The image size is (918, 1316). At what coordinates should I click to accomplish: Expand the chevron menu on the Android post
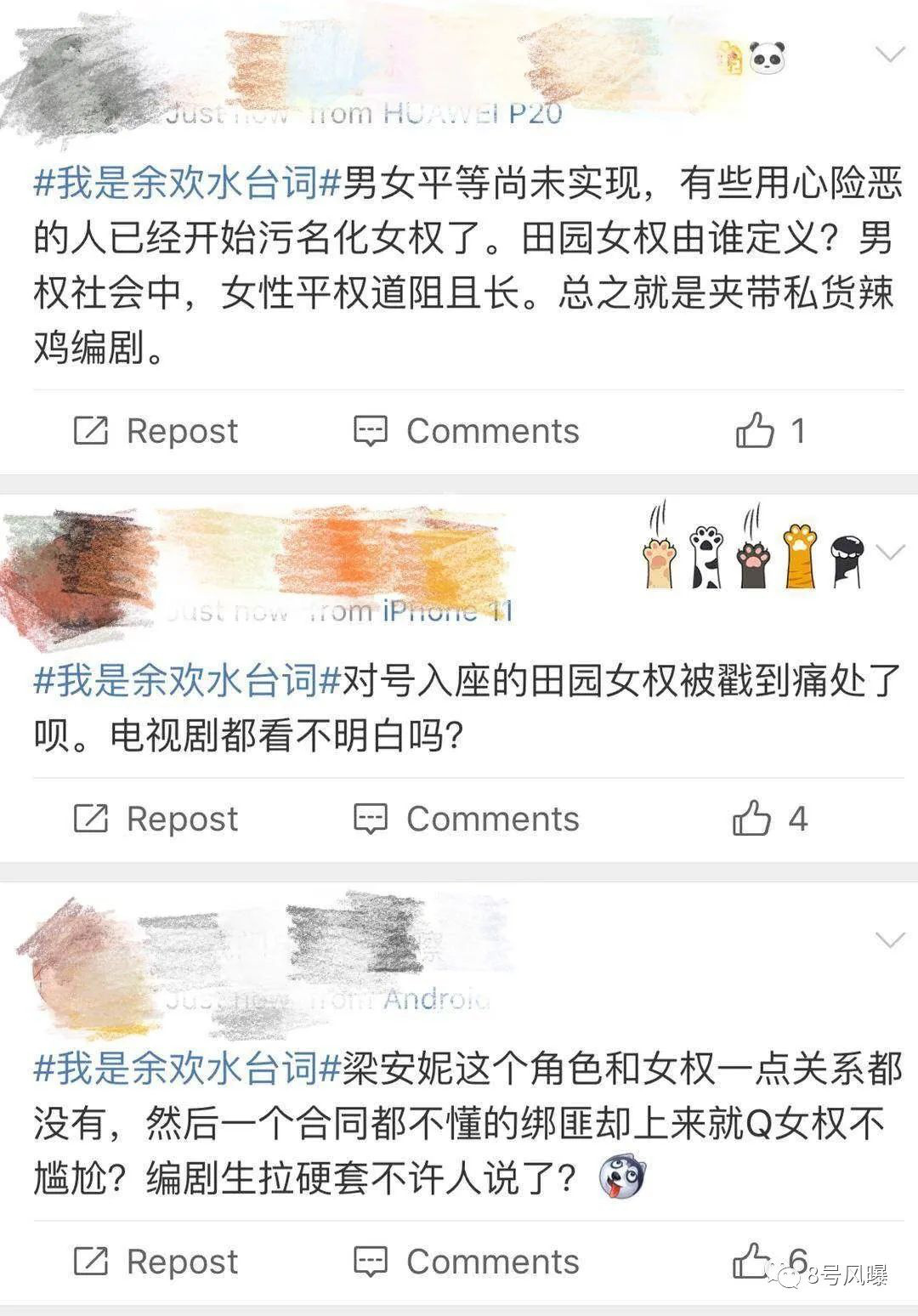coord(889,939)
